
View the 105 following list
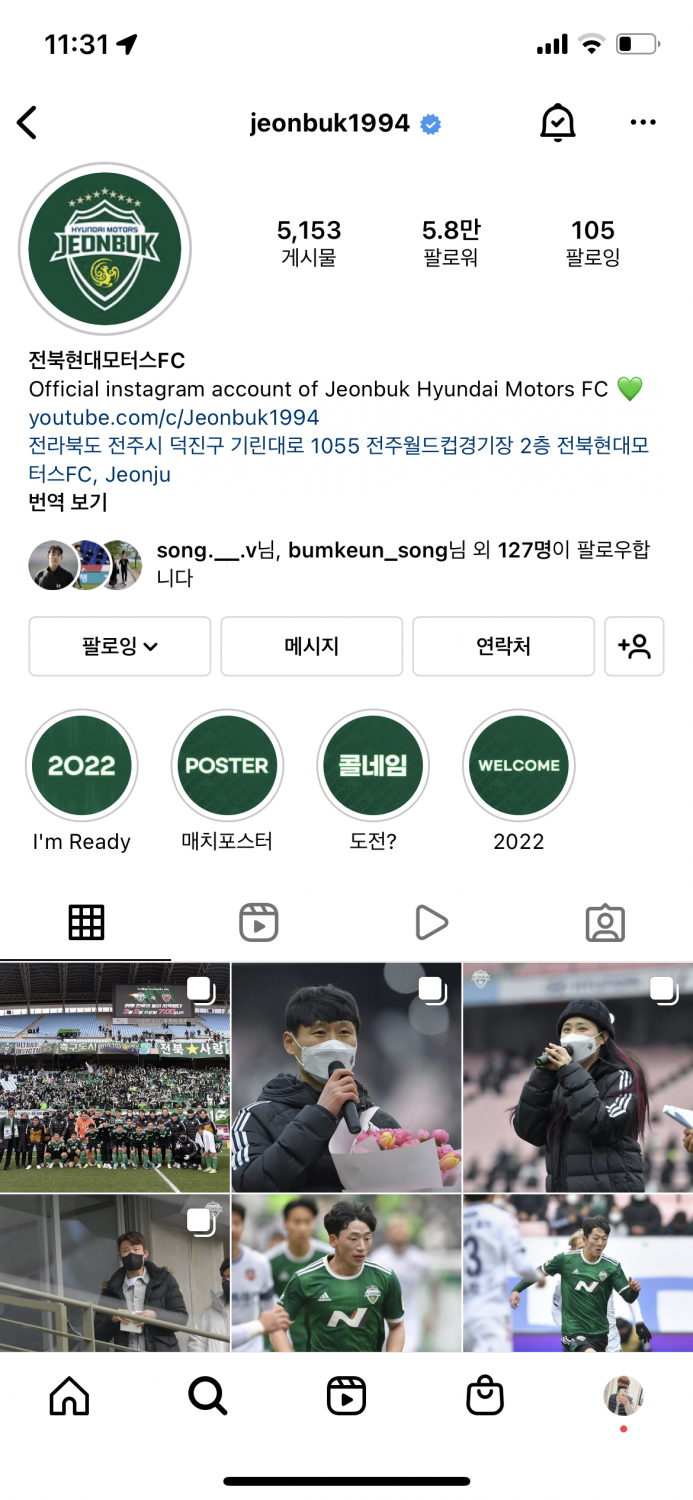(x=593, y=243)
